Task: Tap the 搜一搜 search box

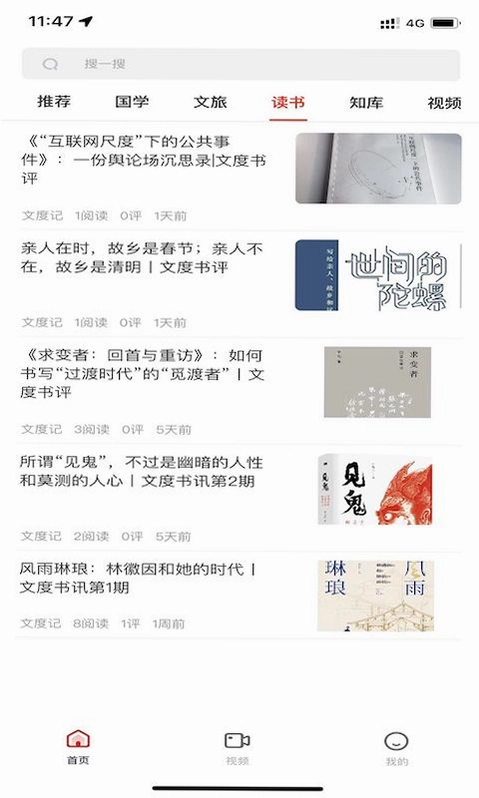Action: [240, 64]
